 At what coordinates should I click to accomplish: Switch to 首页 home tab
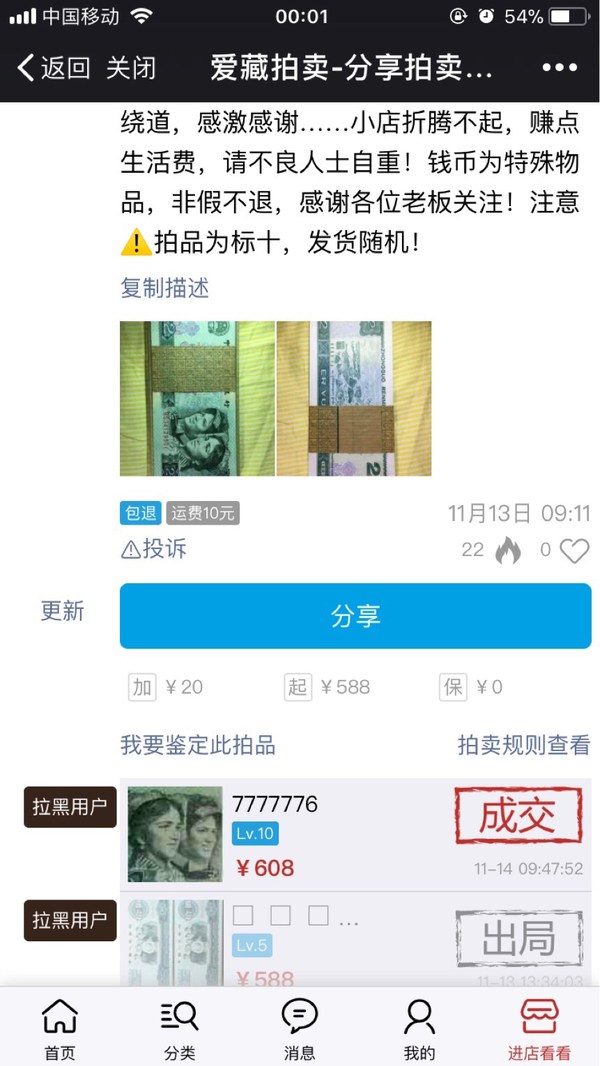(x=60, y=1028)
